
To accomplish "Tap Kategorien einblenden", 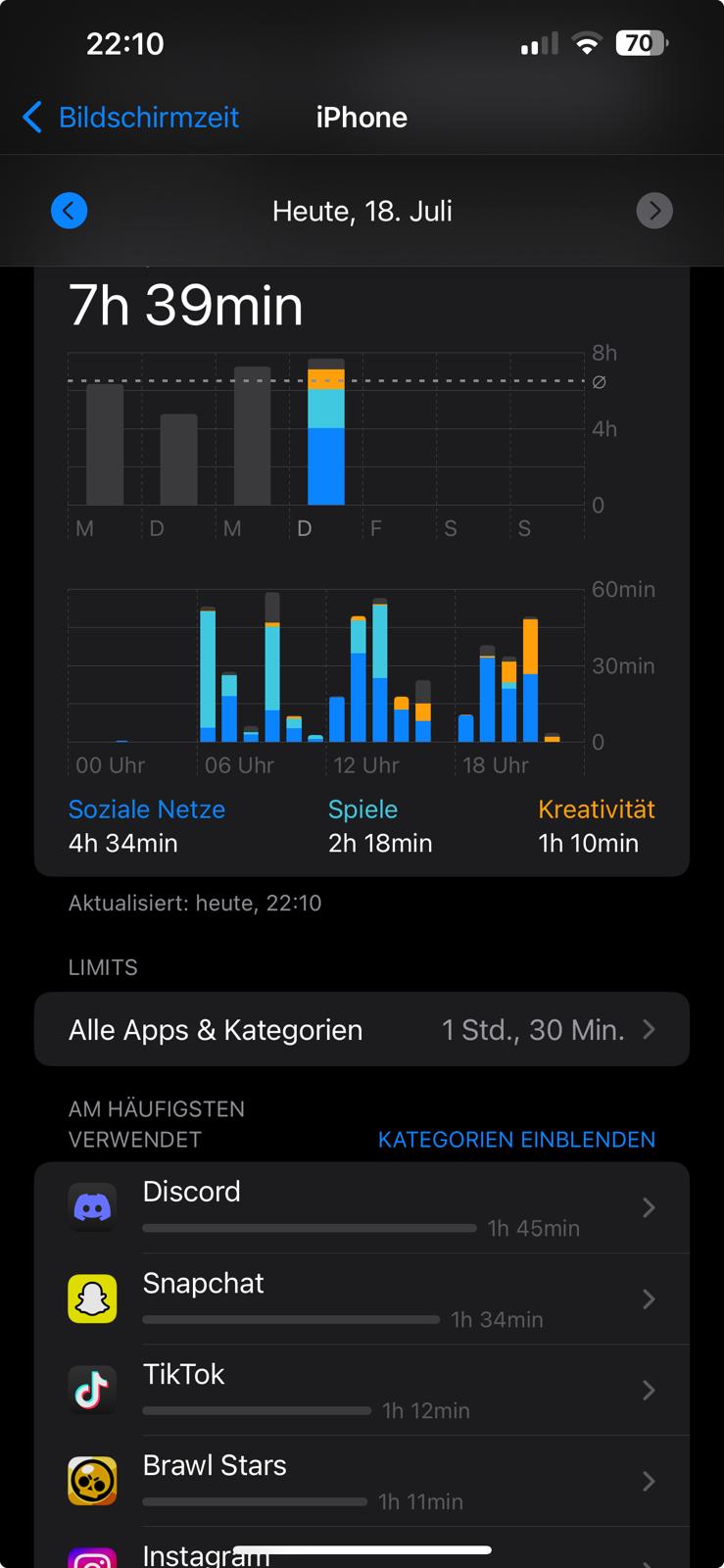I will coord(516,1140).
